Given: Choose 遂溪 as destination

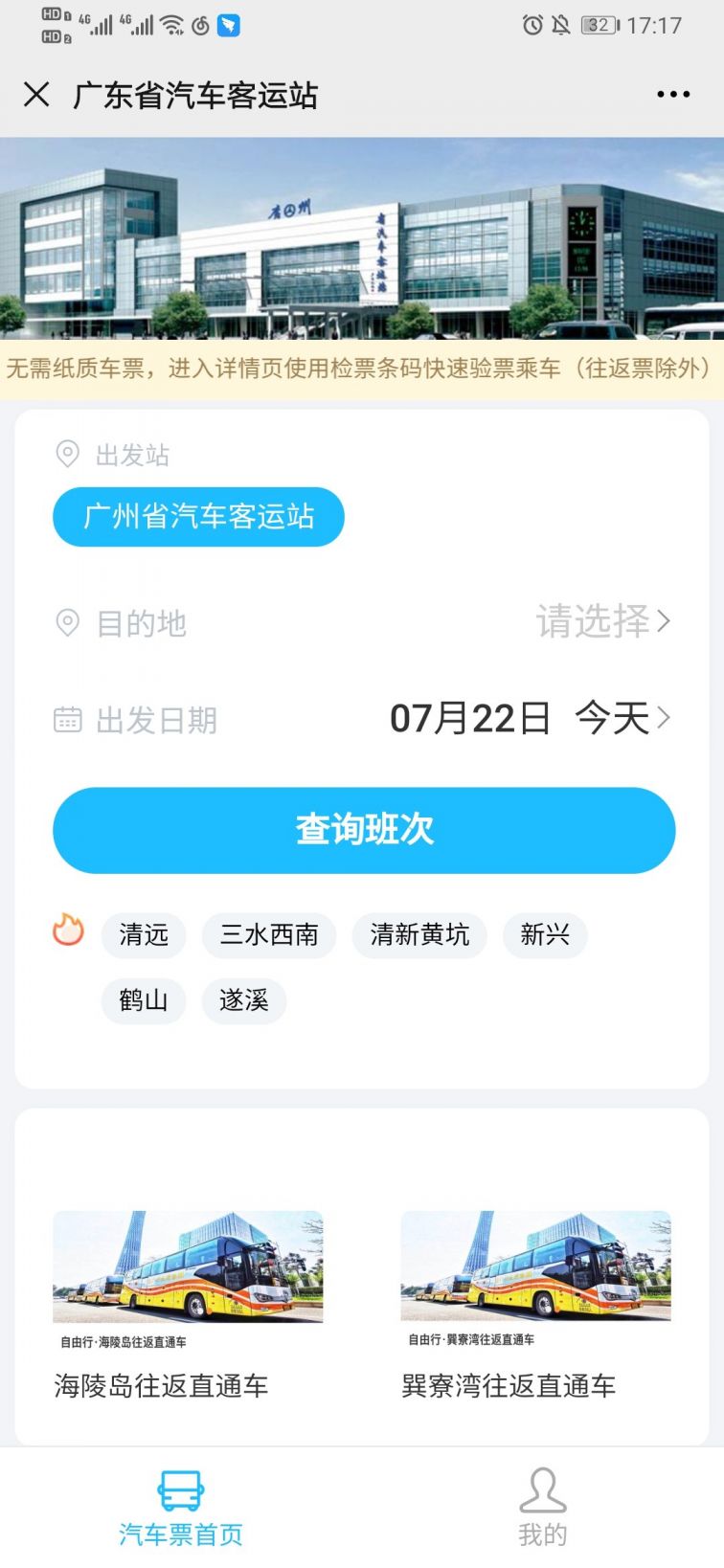Looking at the screenshot, I should coord(244,1001).
